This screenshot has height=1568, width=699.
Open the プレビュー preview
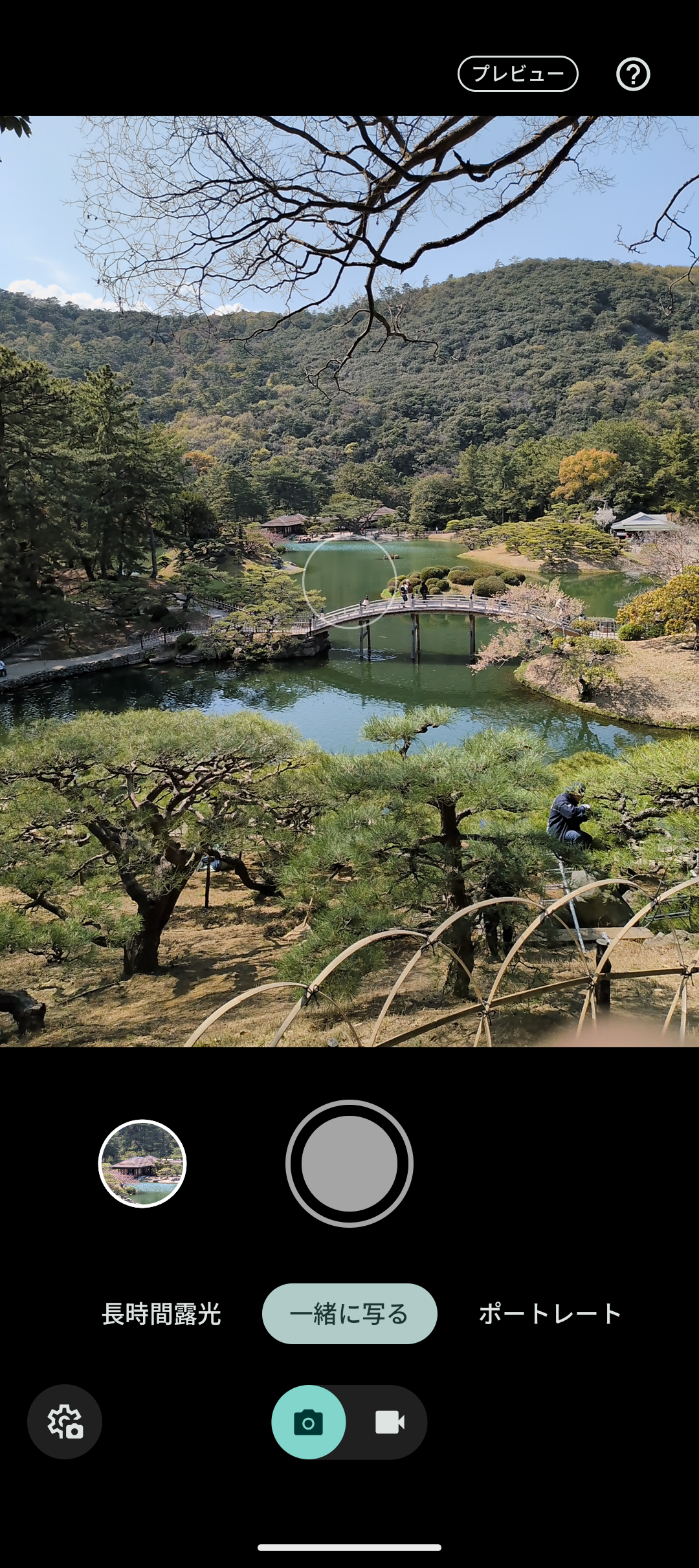point(518,74)
